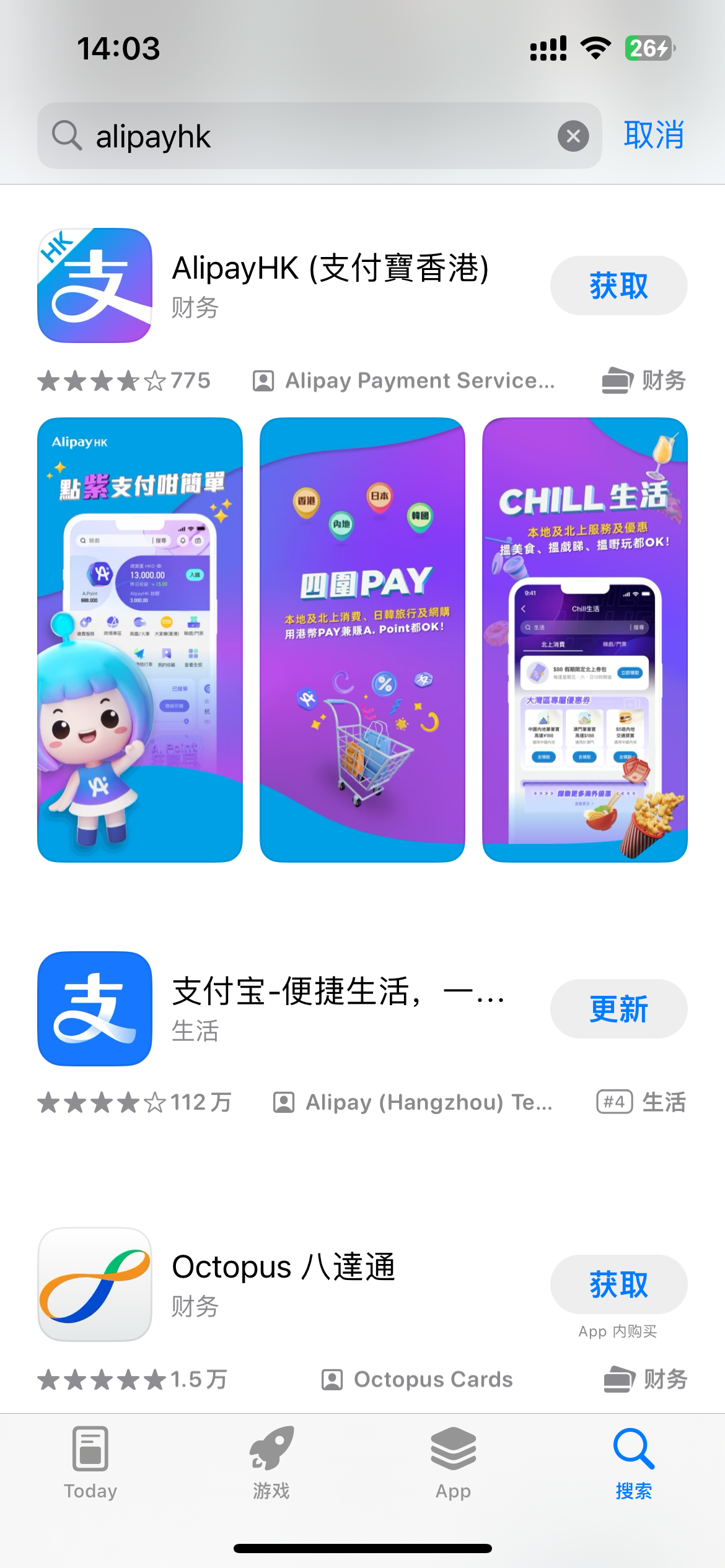Open the CHILL生活 screenshot preview
Viewport: 725px width, 1568px height.
(585, 640)
